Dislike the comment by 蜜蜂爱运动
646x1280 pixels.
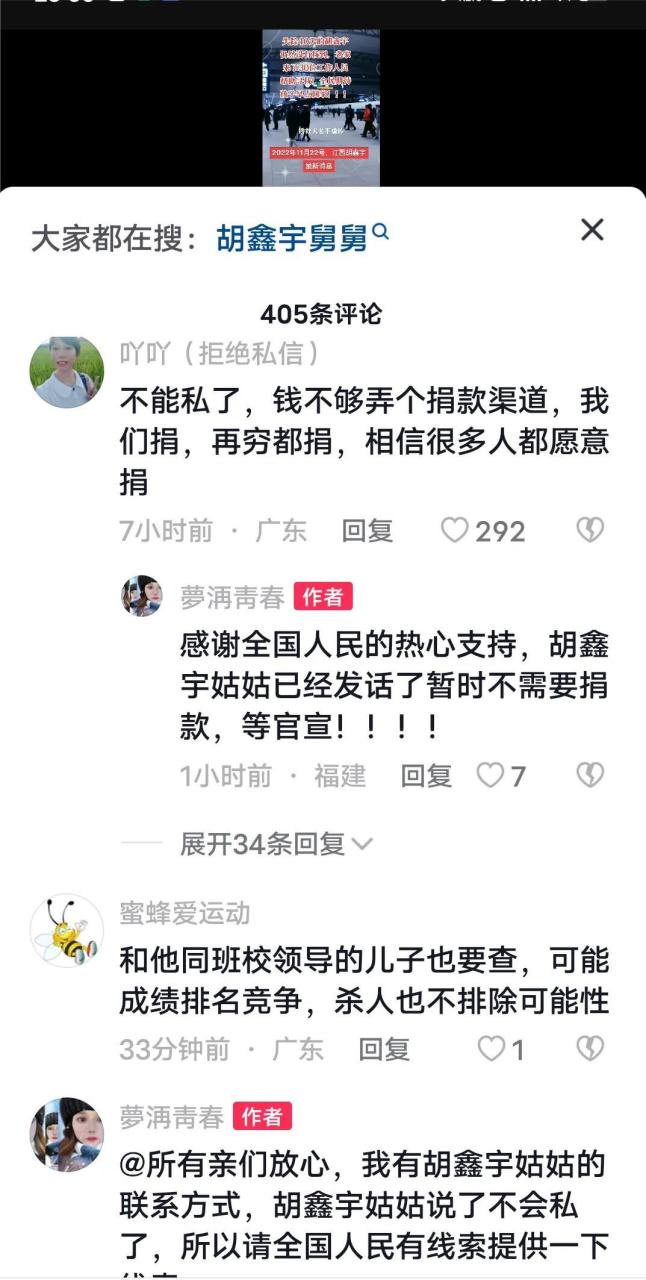click(x=590, y=1048)
